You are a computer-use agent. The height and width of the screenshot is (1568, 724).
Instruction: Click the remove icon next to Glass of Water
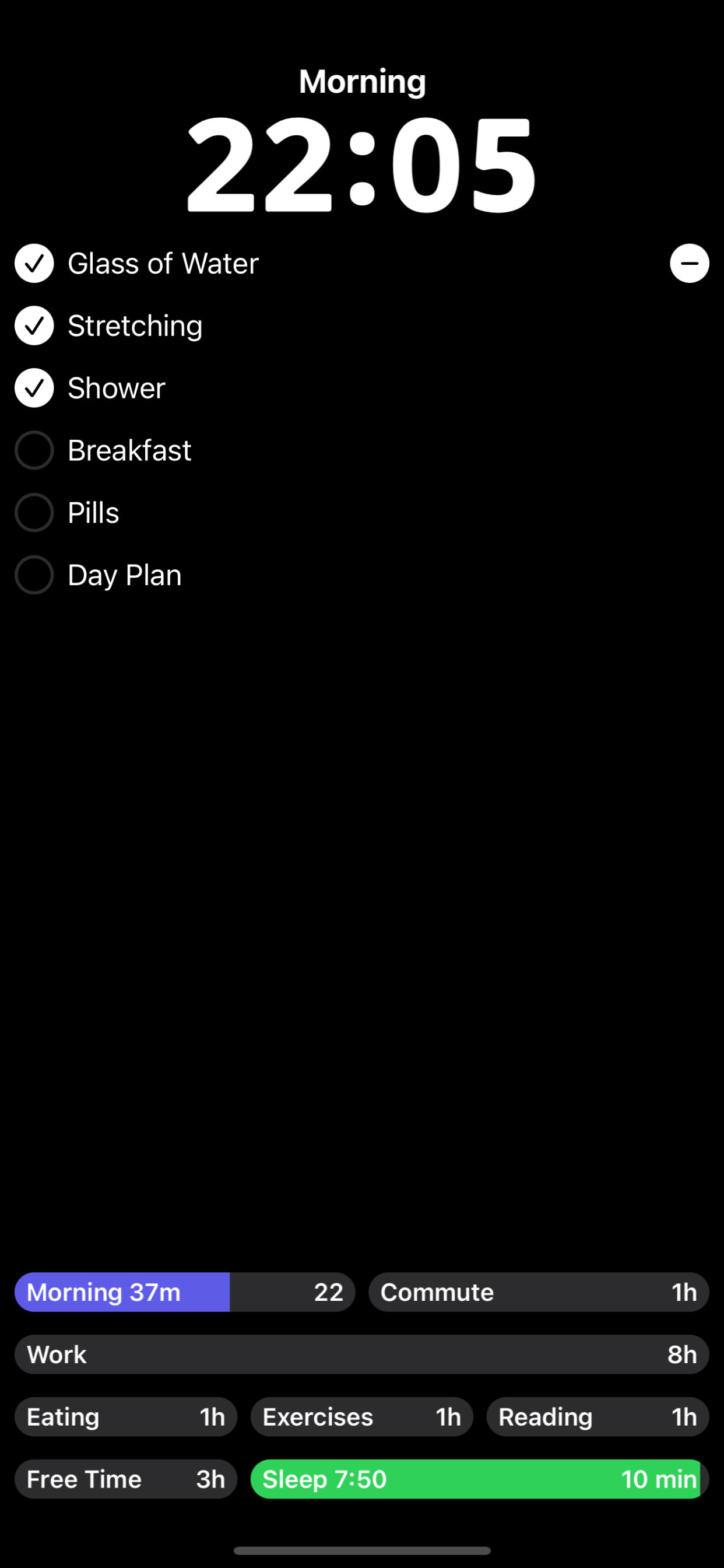click(690, 264)
